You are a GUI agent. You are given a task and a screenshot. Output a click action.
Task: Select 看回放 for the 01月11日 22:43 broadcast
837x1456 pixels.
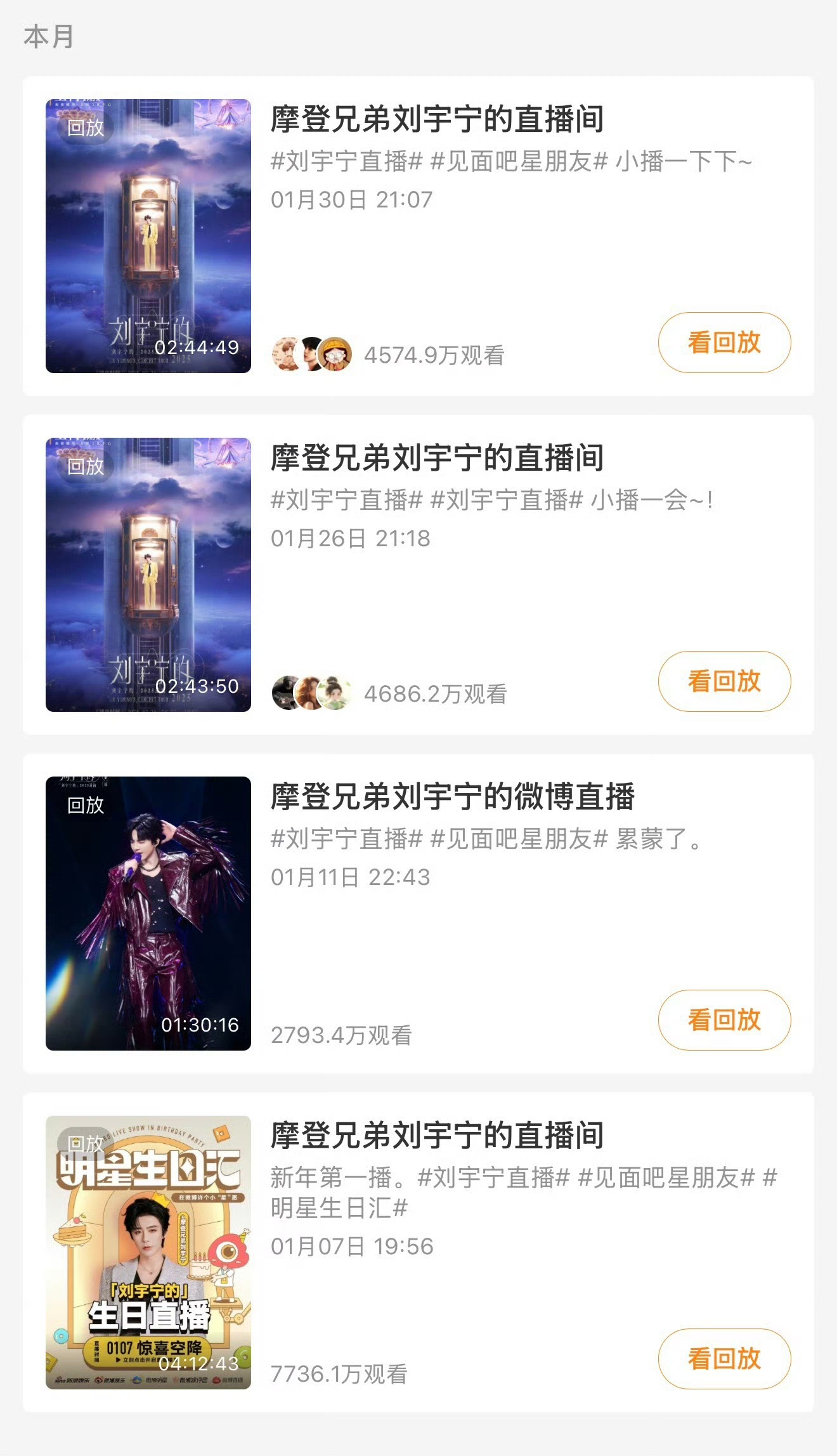[x=724, y=1020]
